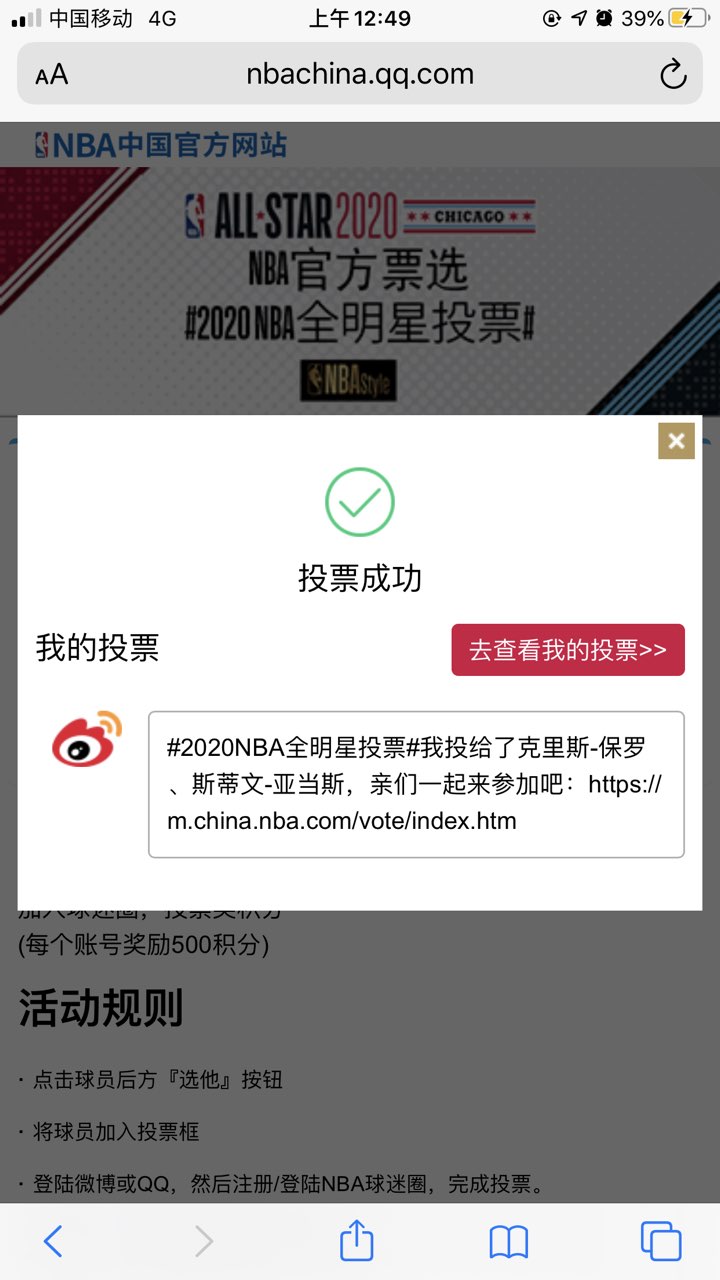720x1280 pixels.
Task: Show all open Safari tabs
Action: pyautogui.click(x=660, y=1241)
